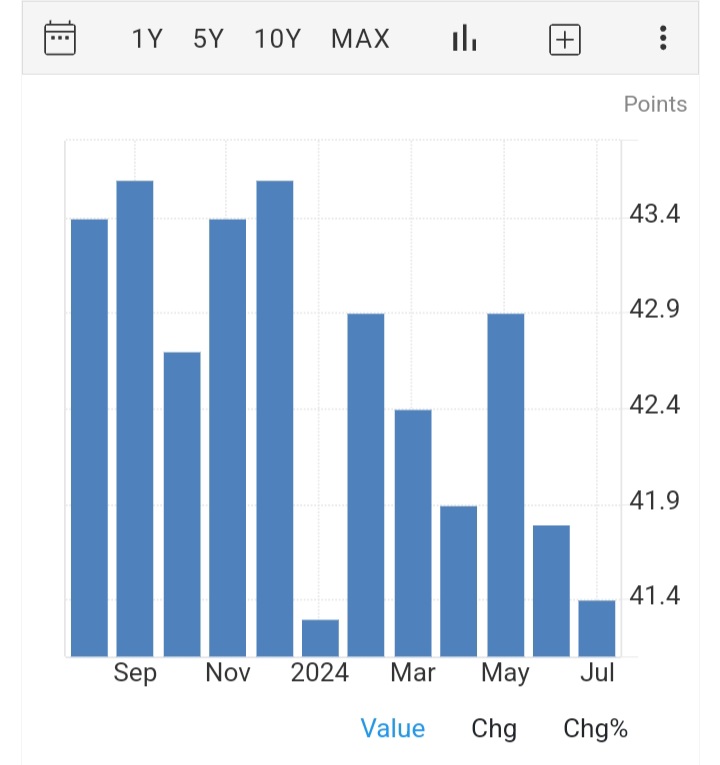Switch to the Value view
Viewport: 720px width, 765px height.
click(393, 729)
